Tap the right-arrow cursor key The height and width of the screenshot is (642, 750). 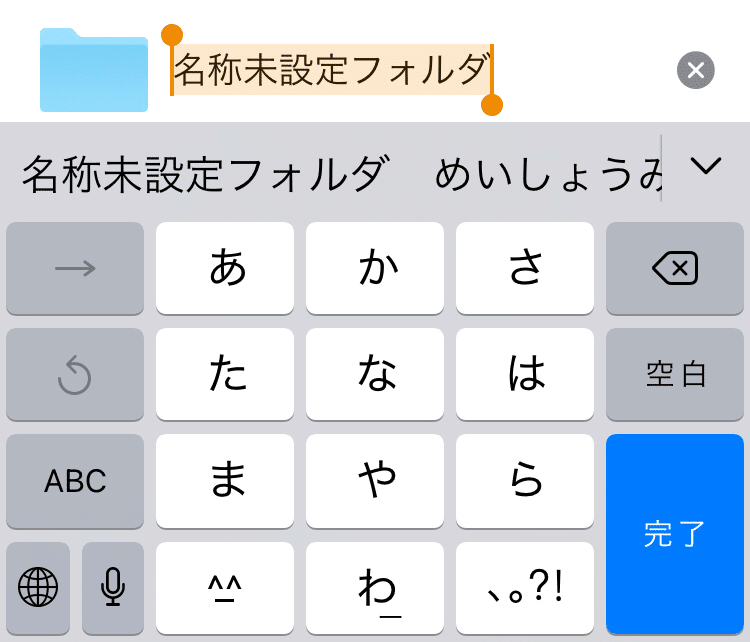coord(75,268)
